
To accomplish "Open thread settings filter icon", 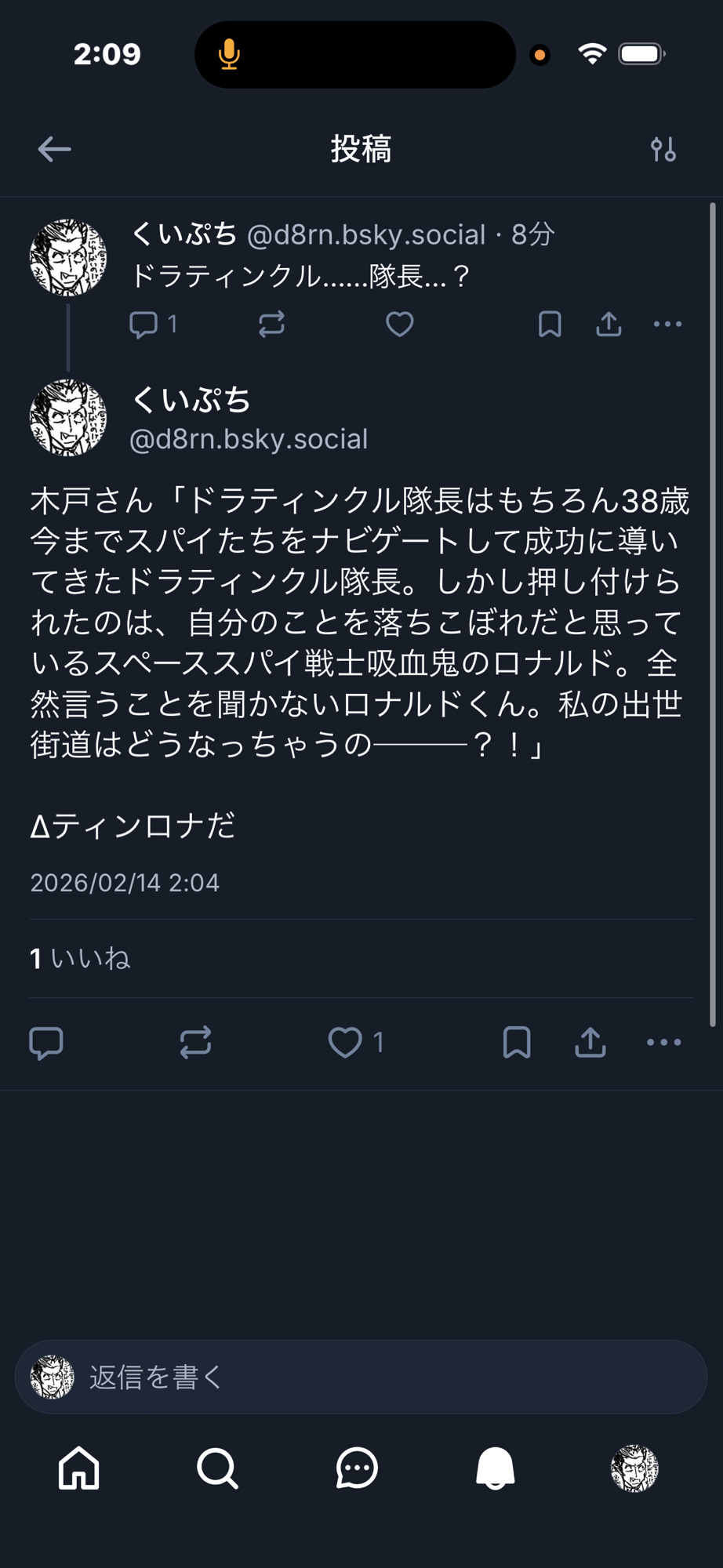I will tap(663, 149).
